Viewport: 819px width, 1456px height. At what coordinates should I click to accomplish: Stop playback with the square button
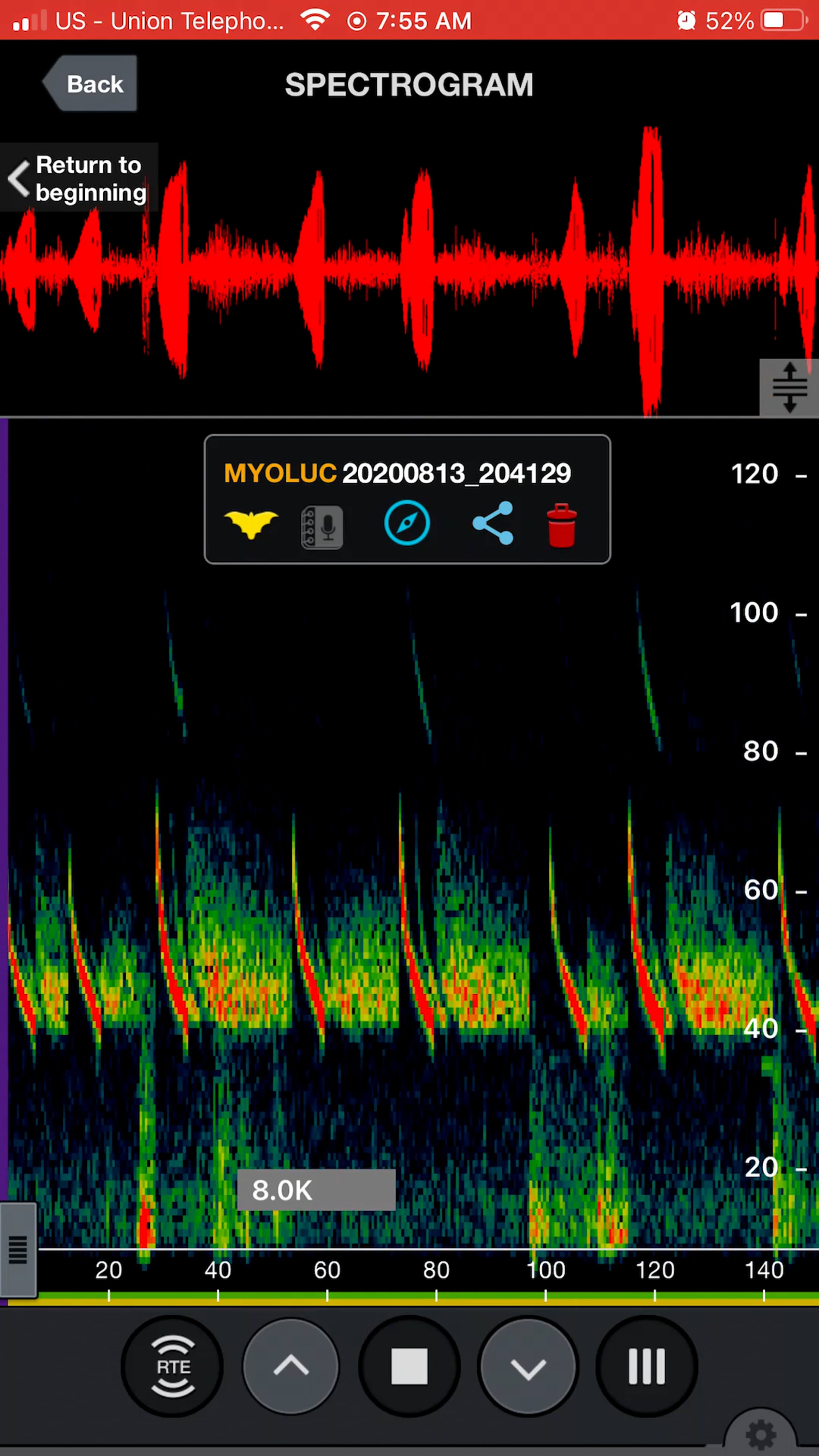pos(409,1366)
